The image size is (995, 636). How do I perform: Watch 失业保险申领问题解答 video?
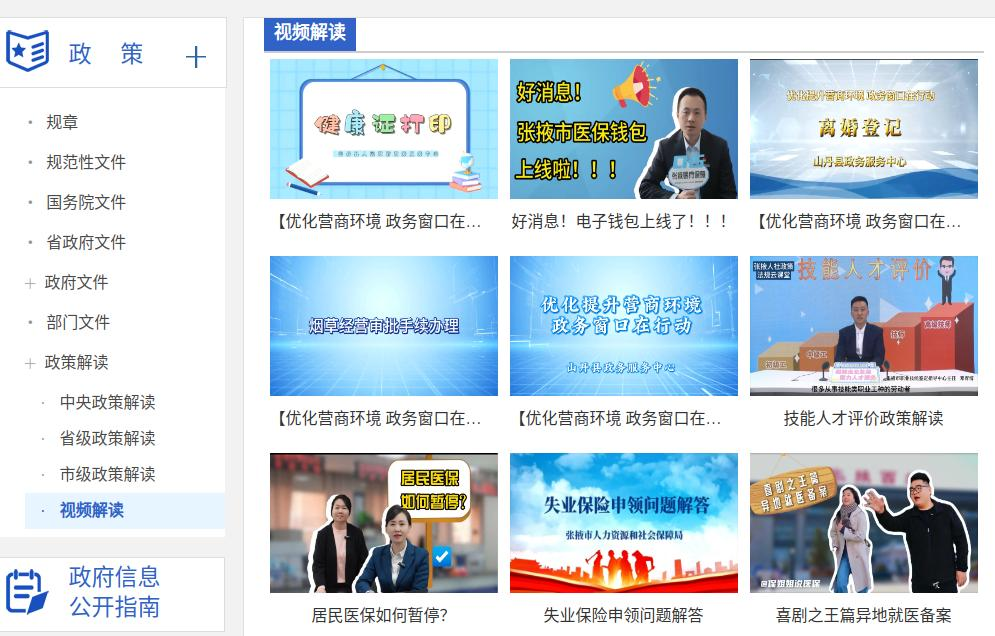(x=623, y=522)
